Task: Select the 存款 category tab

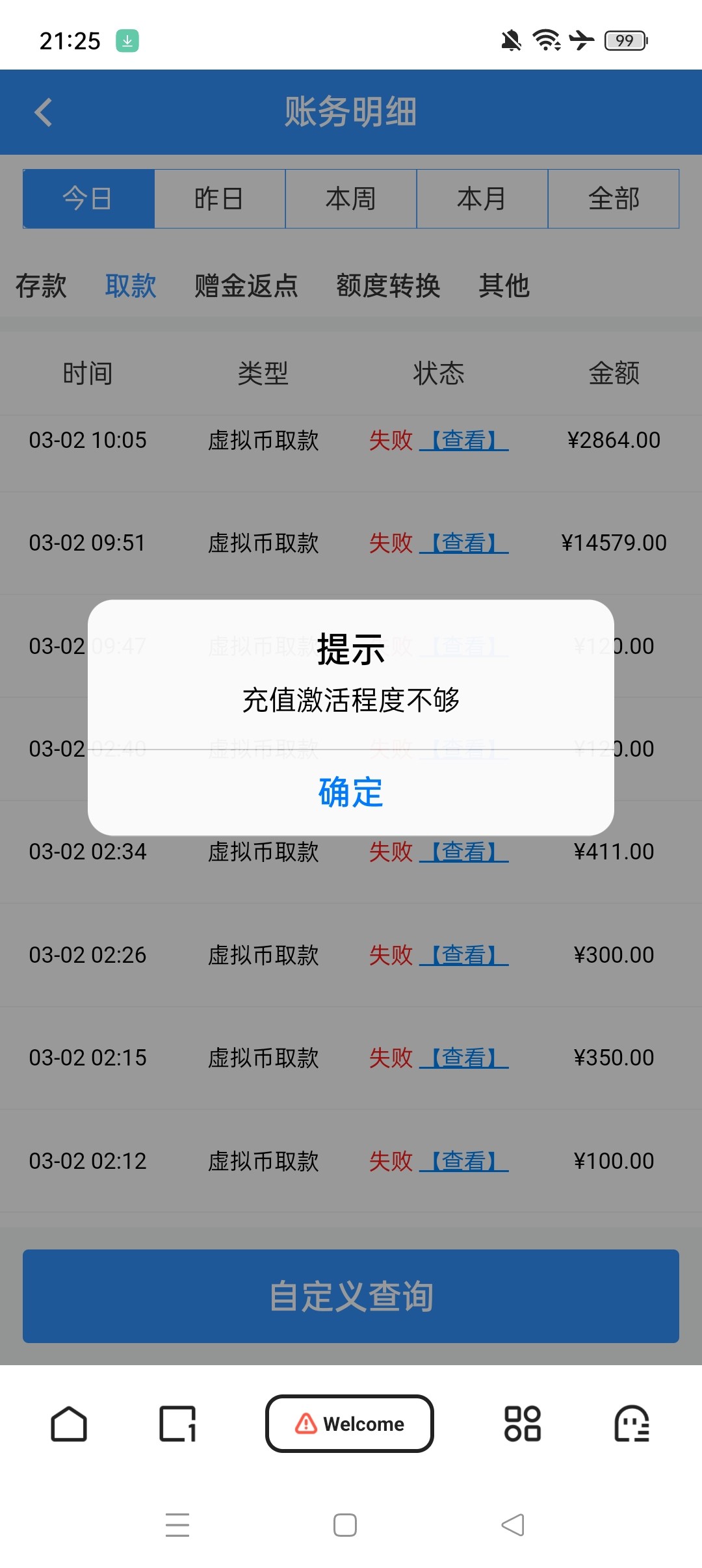Action: tap(41, 285)
